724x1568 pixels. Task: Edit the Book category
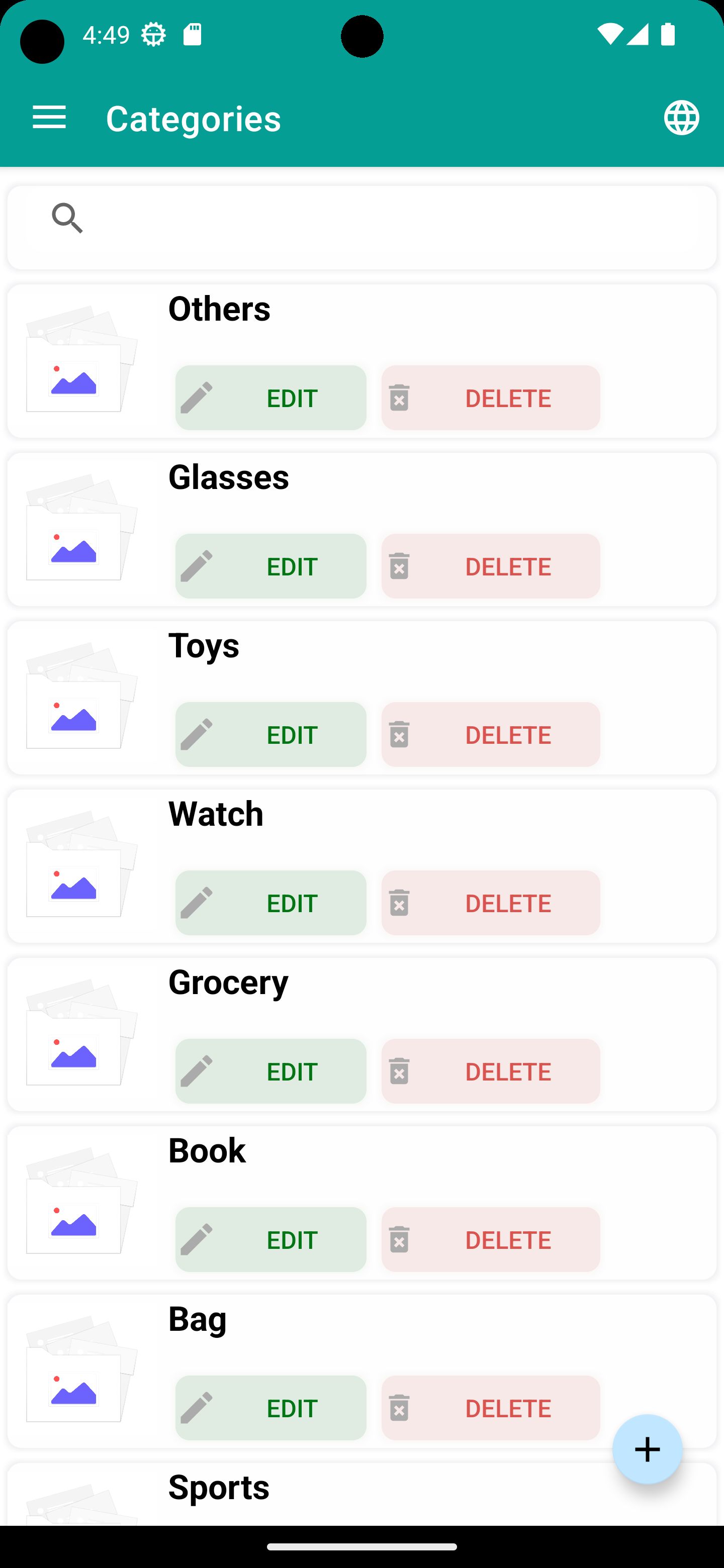point(271,1240)
